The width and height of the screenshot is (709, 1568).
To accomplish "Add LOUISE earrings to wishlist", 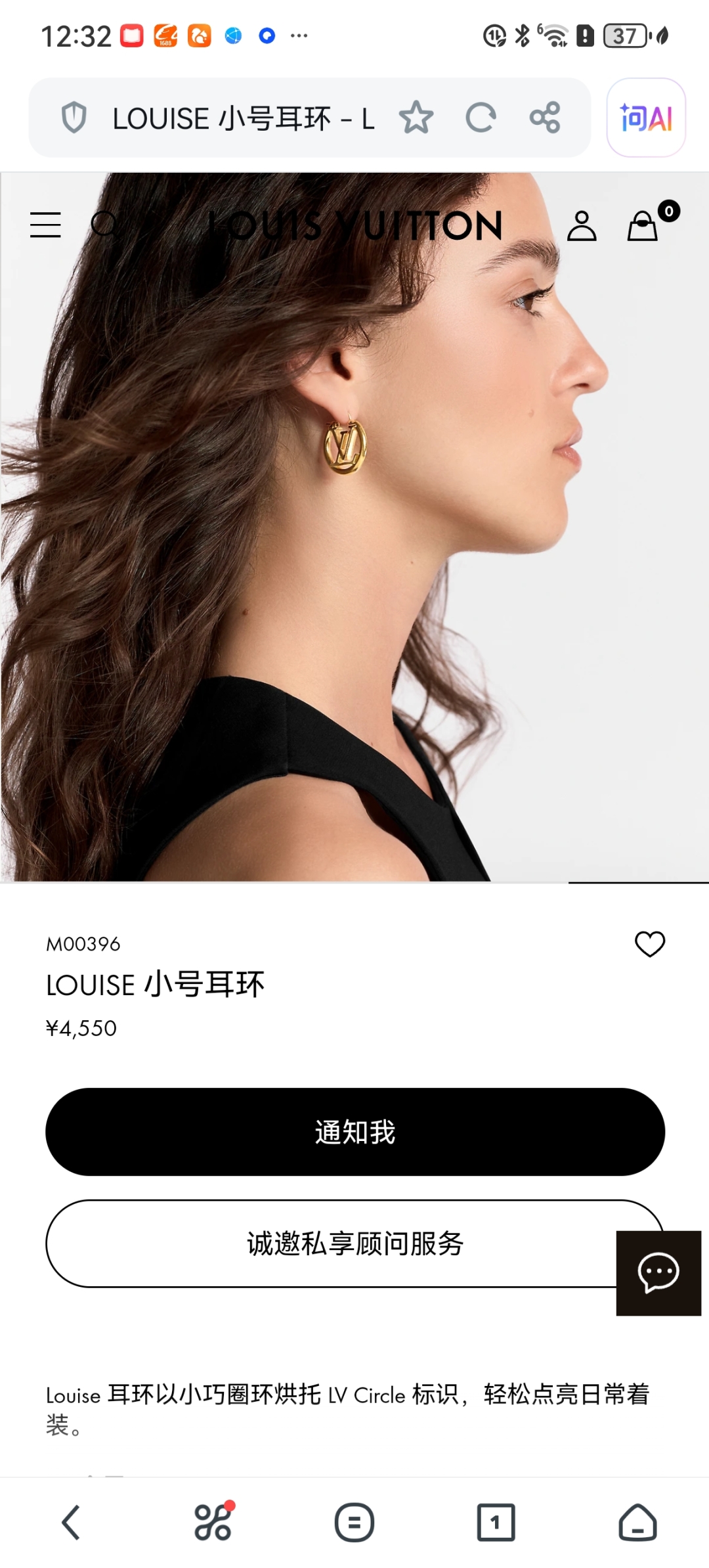I will (x=650, y=944).
